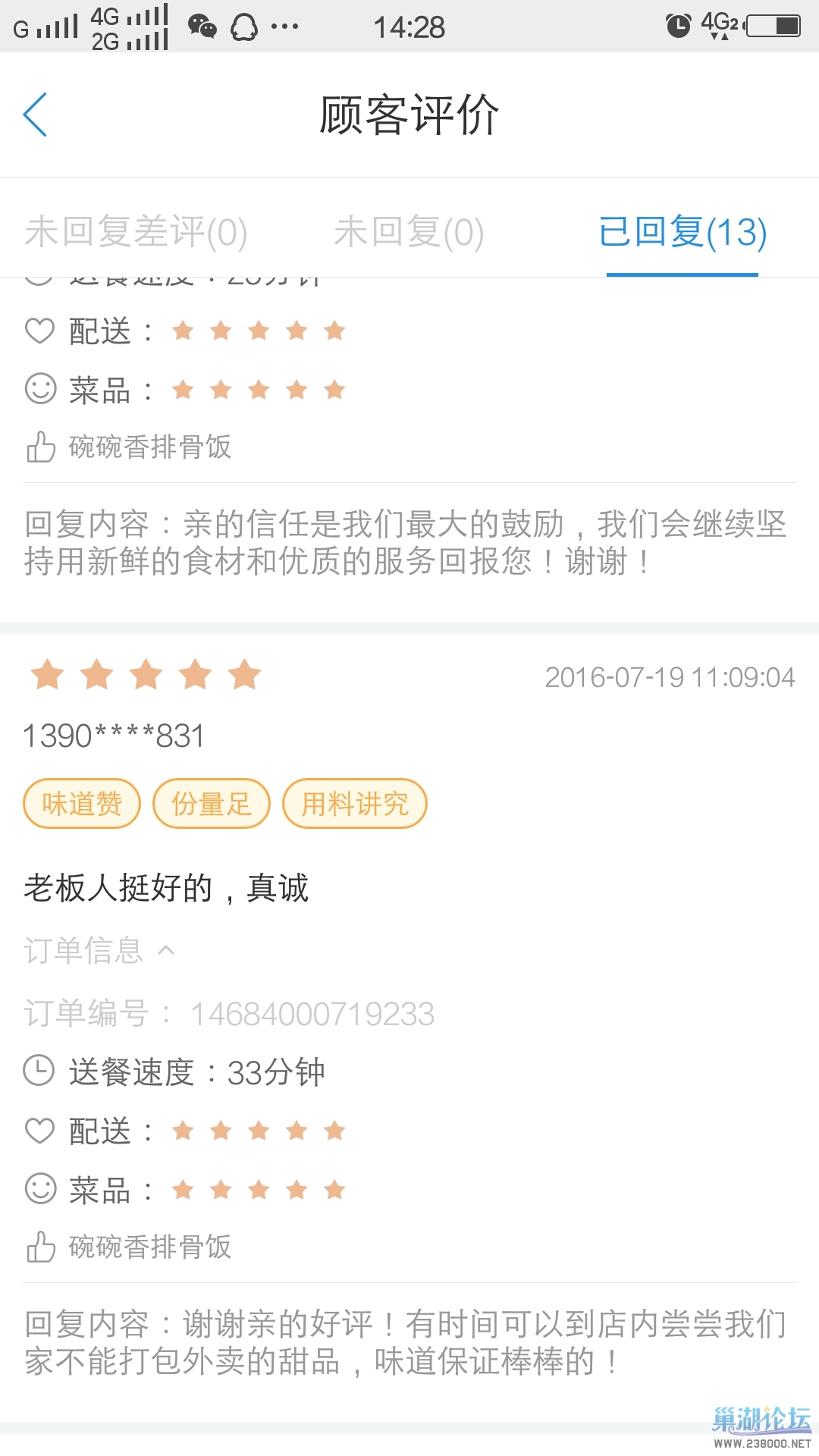819x1456 pixels.
Task: Select the 已回复(13) tab
Action: (x=682, y=232)
